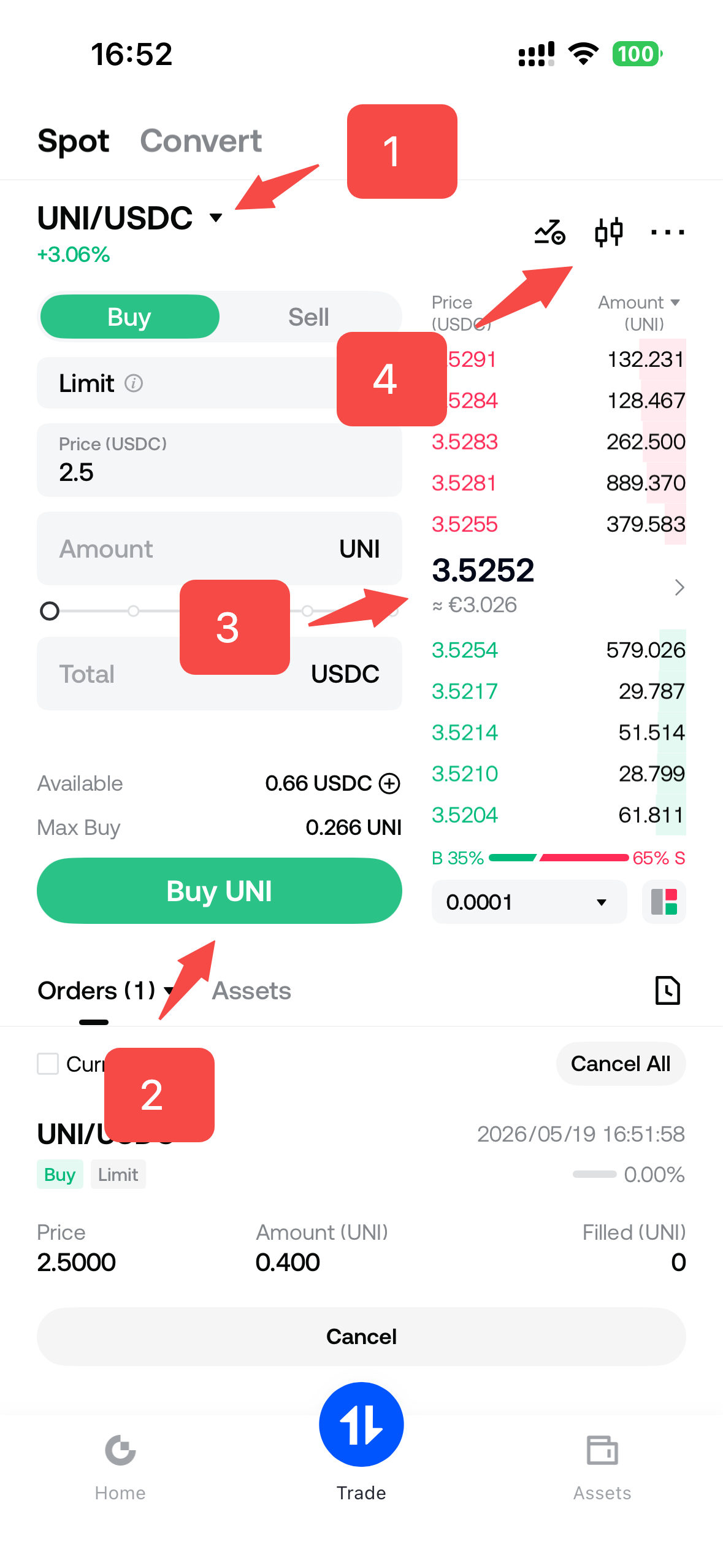Edit the Price (USDC) field
Screen dimensions: 723x1568
219,459
